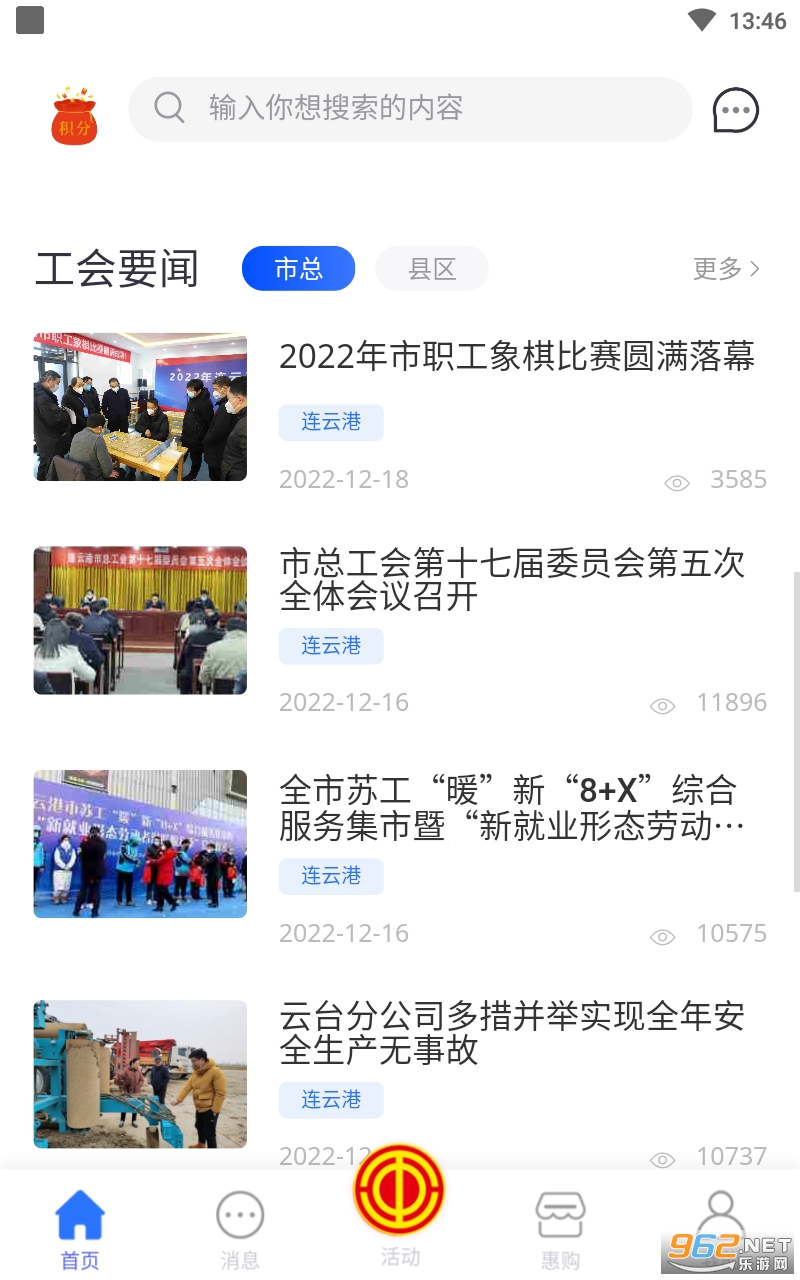Read 市总工会第十七届委员会第五次全体会议召开 article
The width and height of the screenshot is (800, 1280).
coord(512,580)
